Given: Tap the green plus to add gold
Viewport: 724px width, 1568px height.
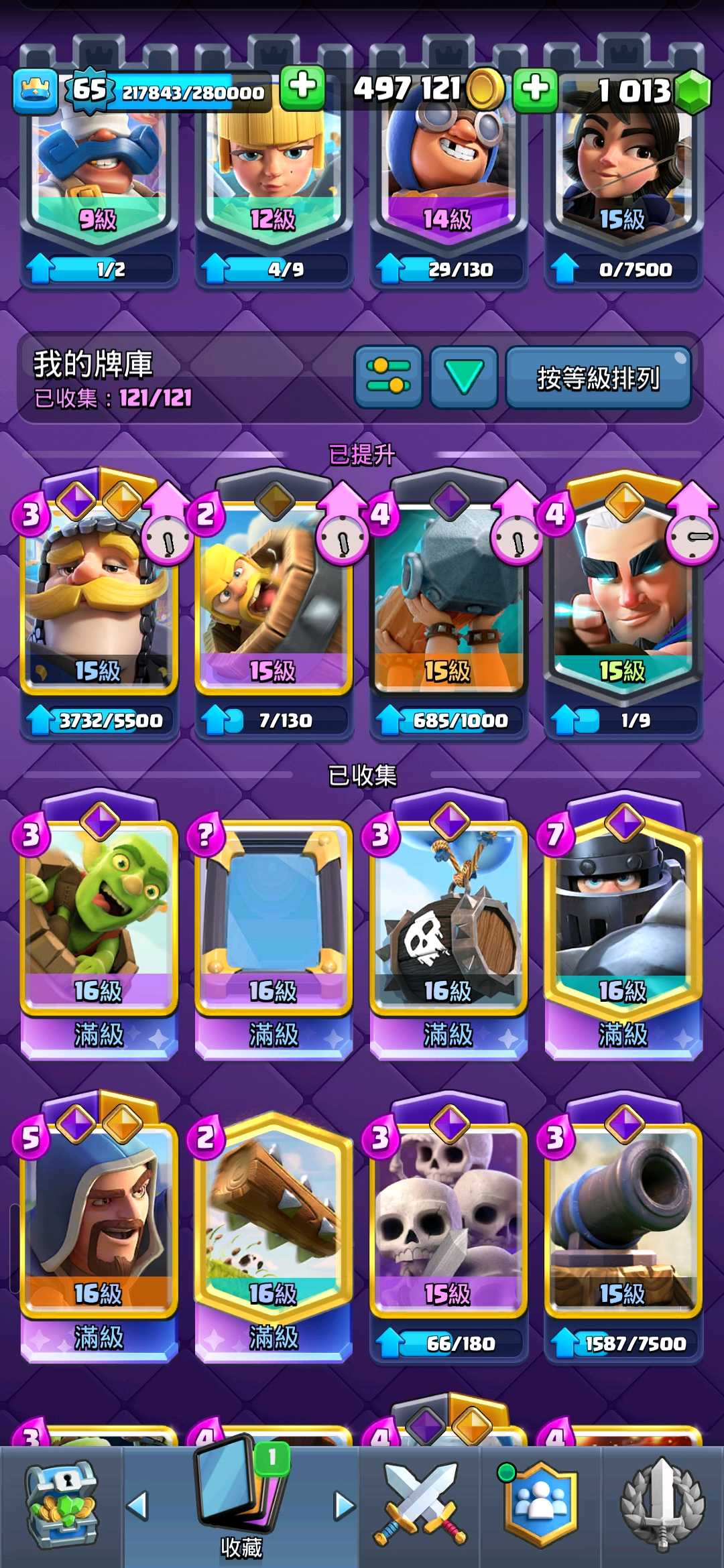Looking at the screenshot, I should [x=535, y=89].
